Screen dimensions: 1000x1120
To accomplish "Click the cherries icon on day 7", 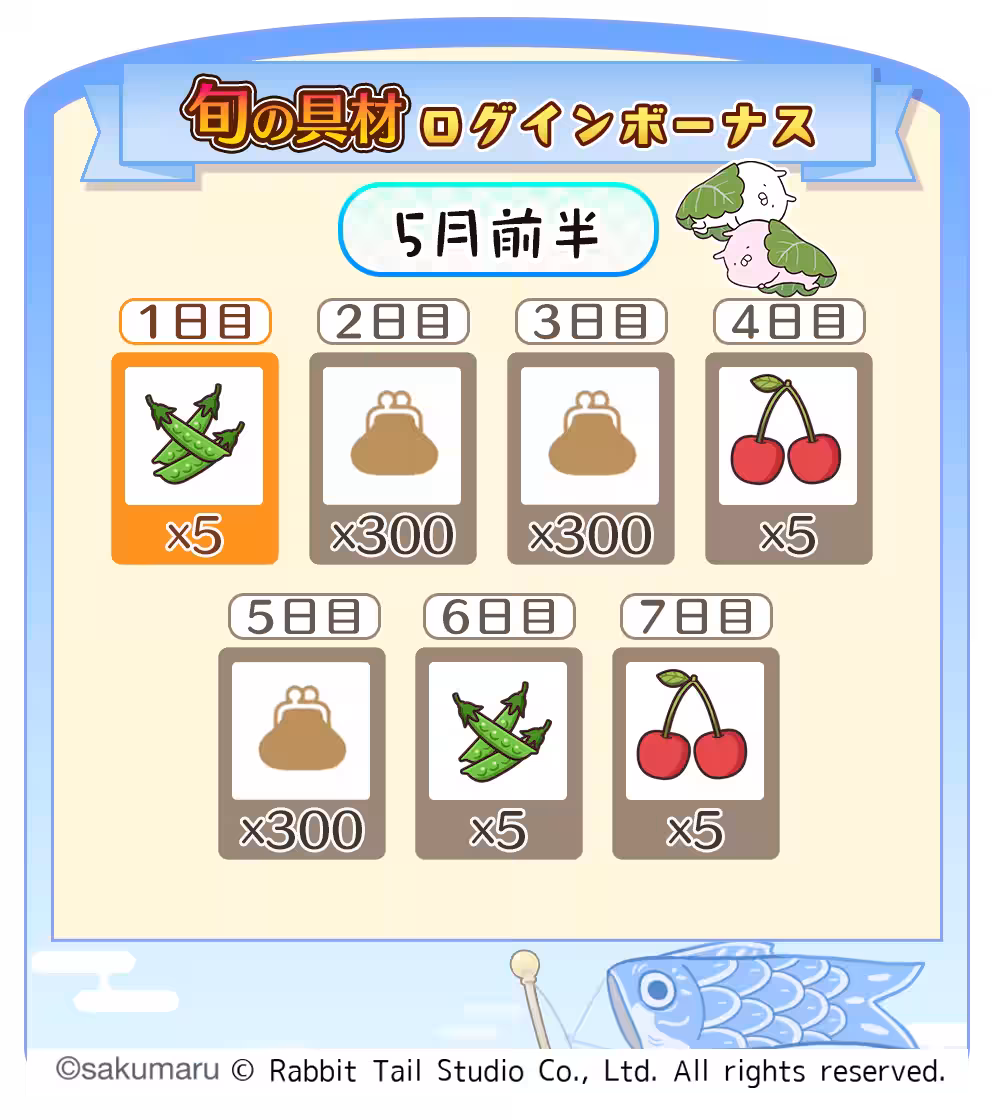I will (694, 730).
